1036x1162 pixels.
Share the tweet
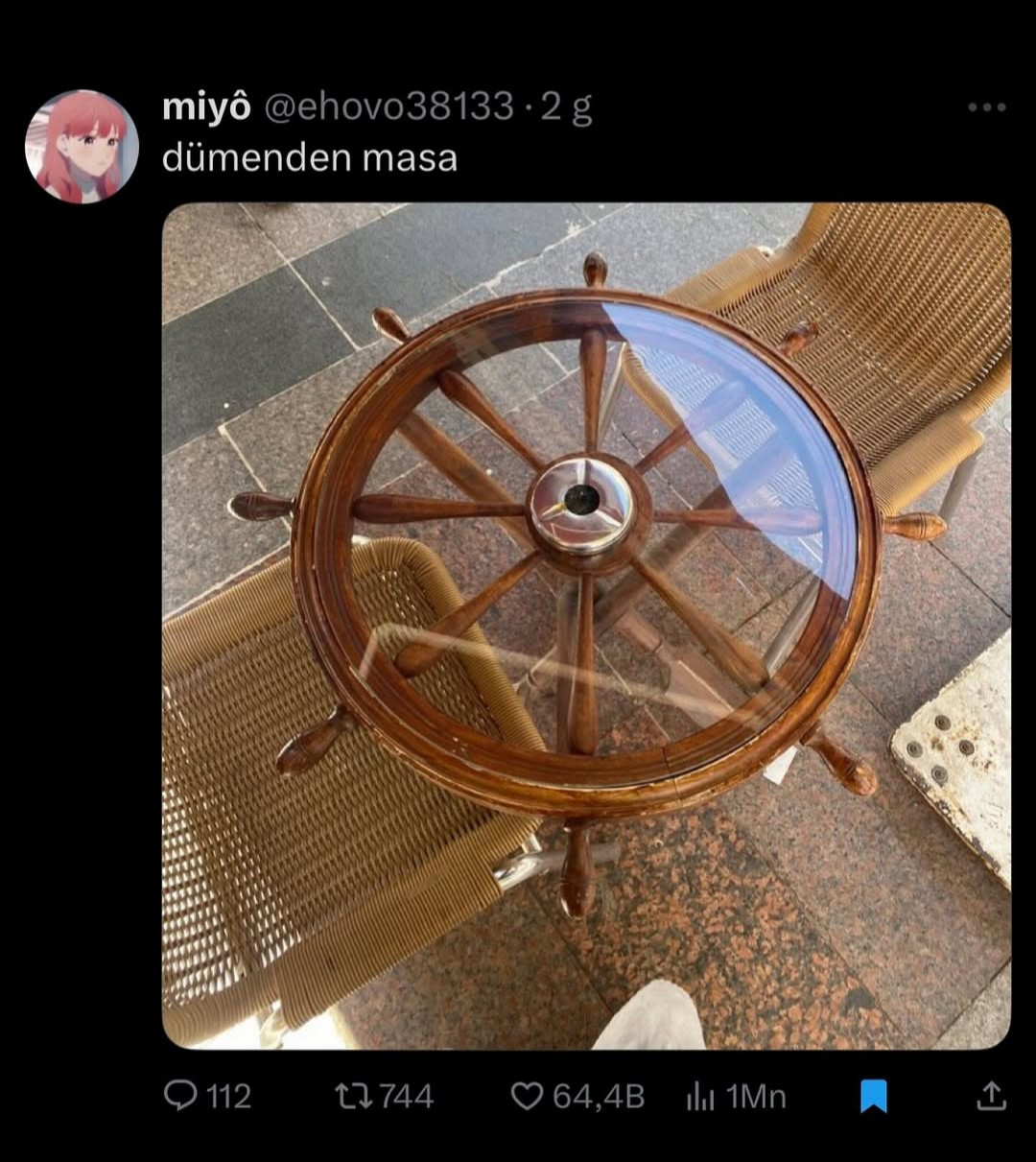tap(991, 1096)
